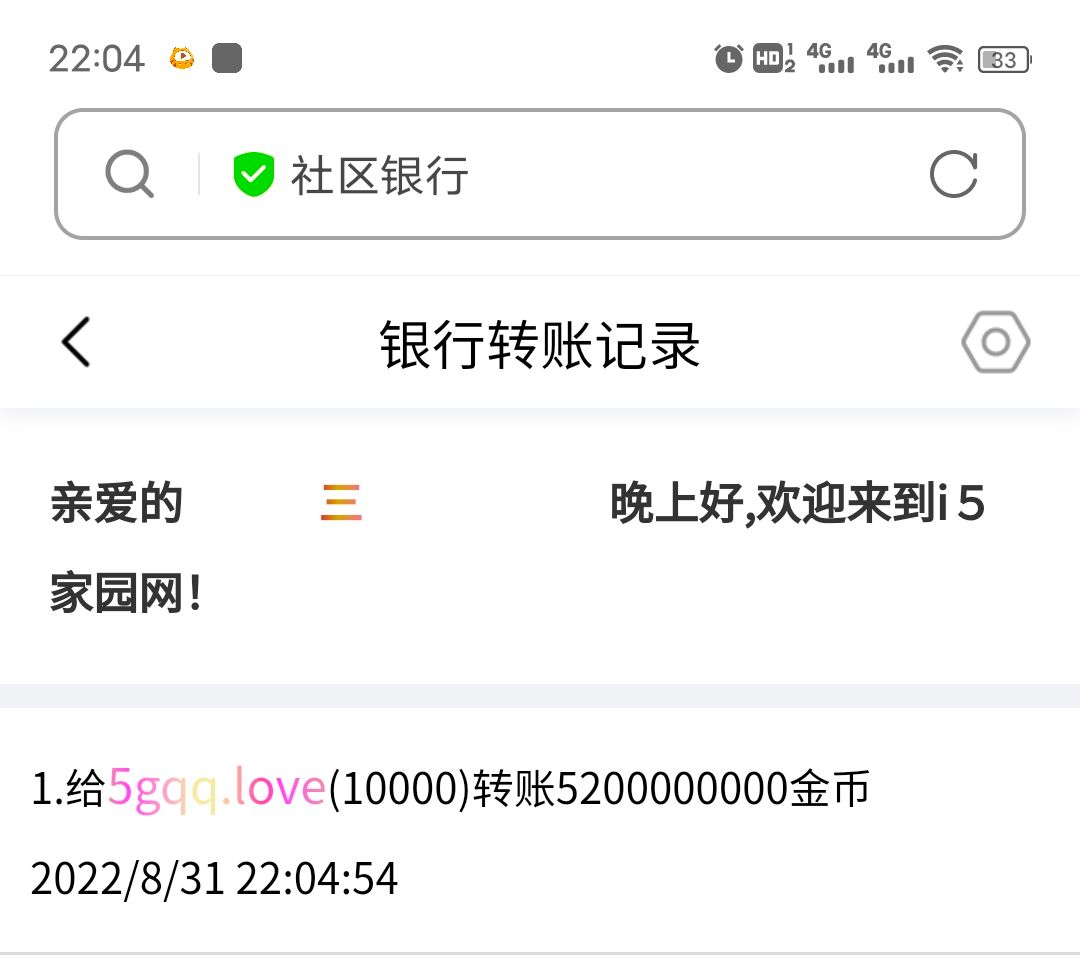The height and width of the screenshot is (978, 1080).
Task: Open the hexagon settings icon
Action: (995, 343)
